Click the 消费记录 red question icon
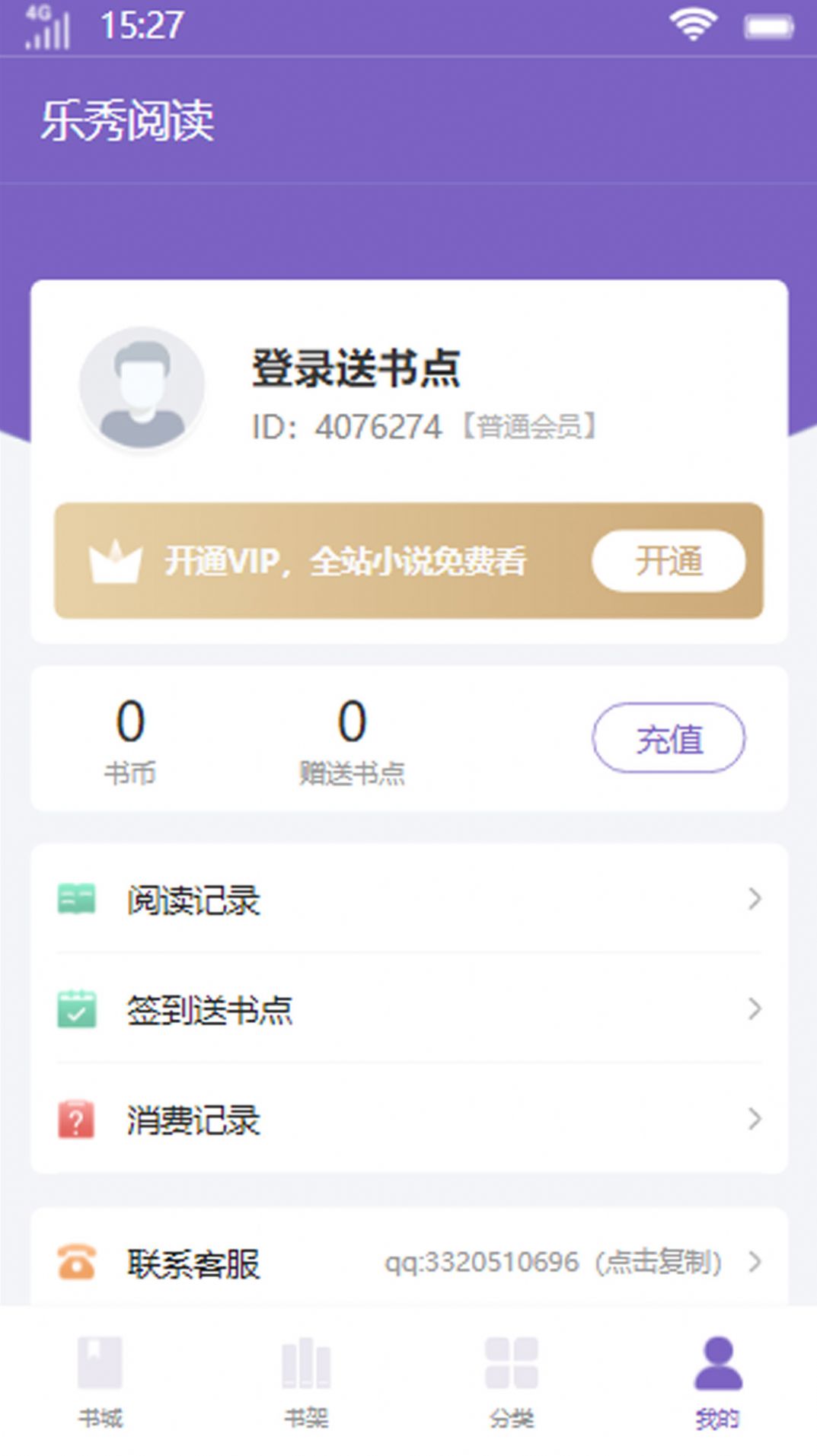817x1456 pixels. coord(75,1117)
